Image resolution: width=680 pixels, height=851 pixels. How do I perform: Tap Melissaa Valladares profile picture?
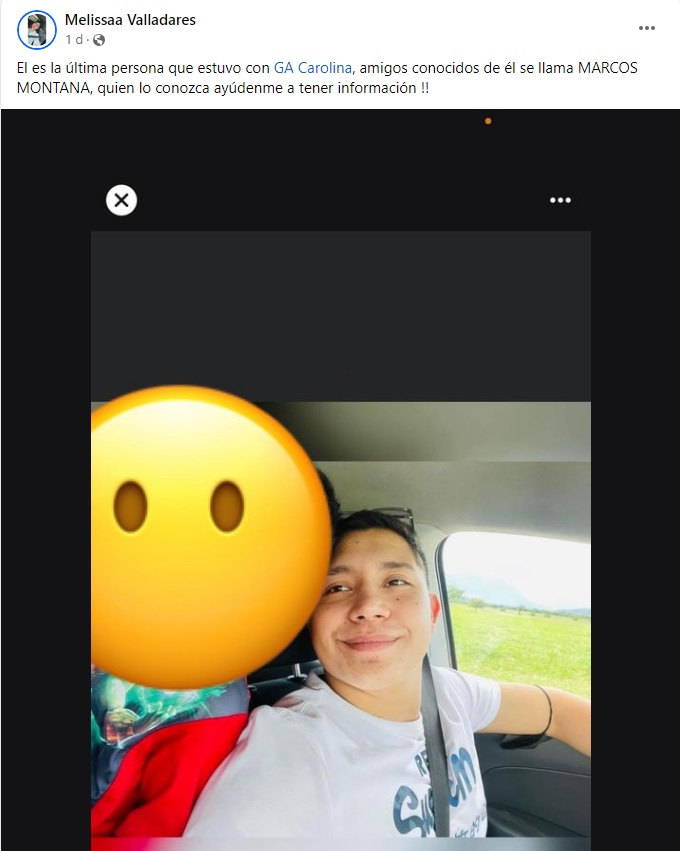[37, 30]
